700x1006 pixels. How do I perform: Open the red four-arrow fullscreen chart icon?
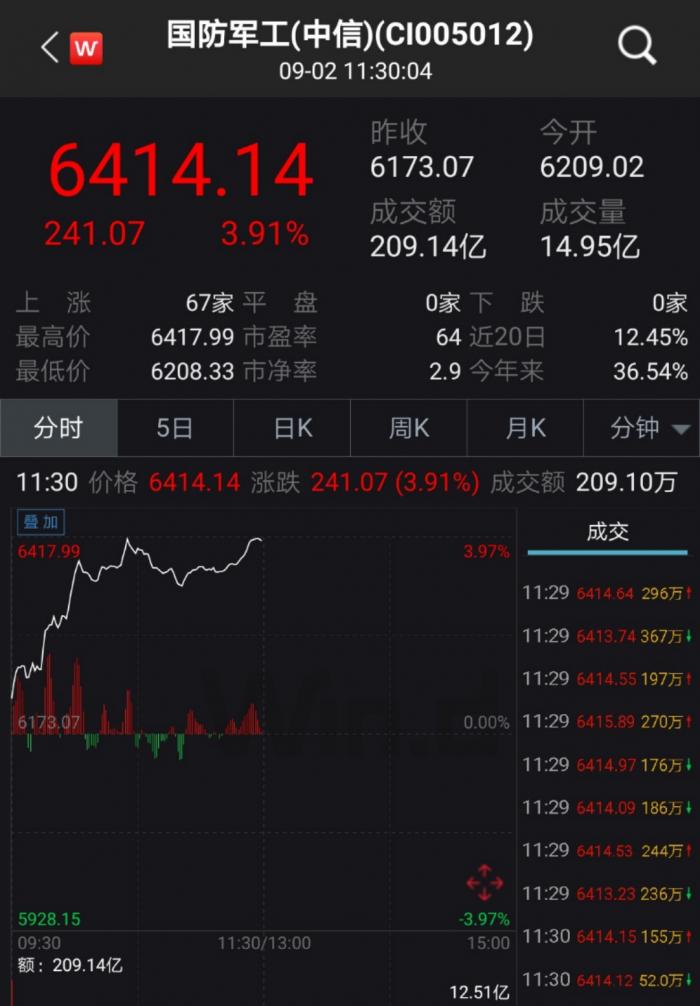point(485,883)
